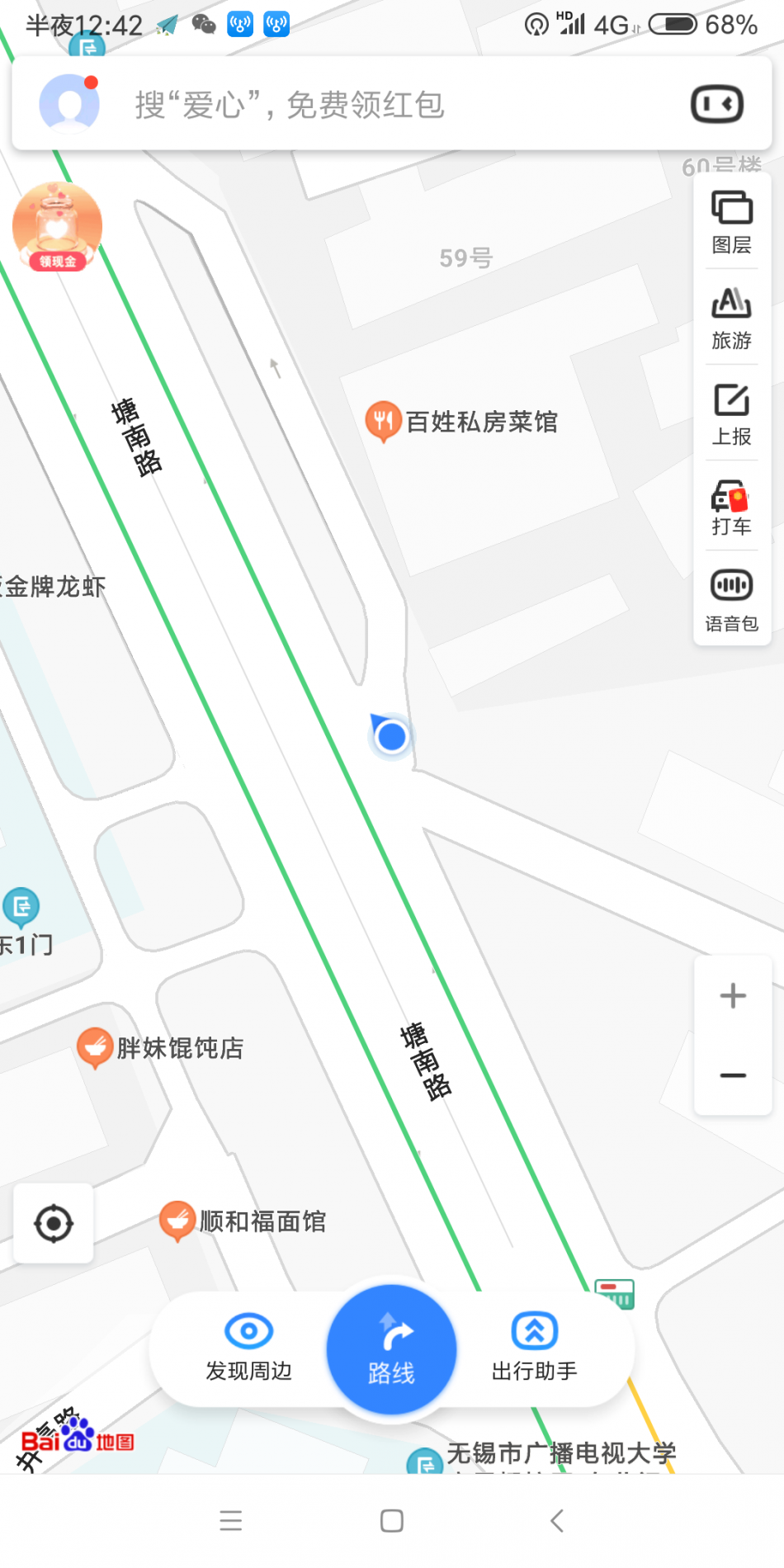Open 发现周边 nearby discovery
This screenshot has height=1568, width=784.
248,1348
